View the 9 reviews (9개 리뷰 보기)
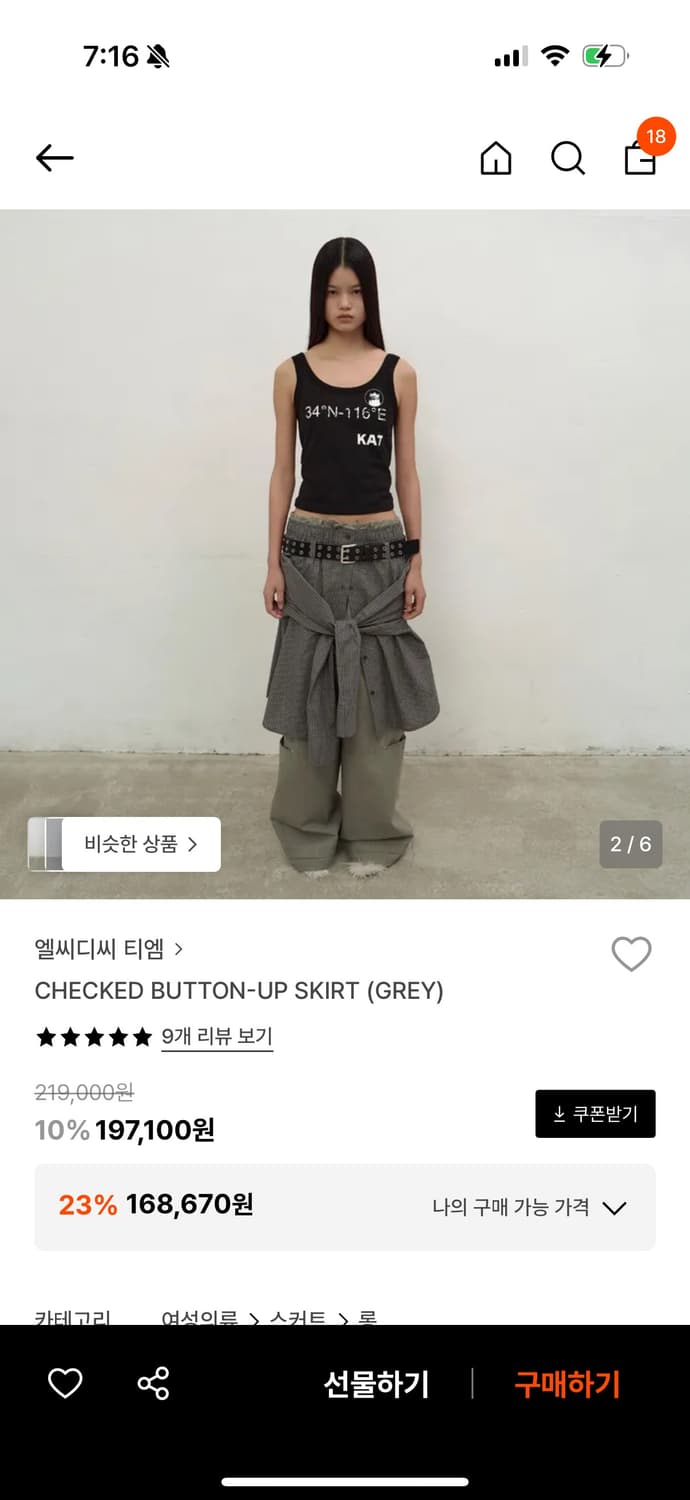 tap(217, 1037)
